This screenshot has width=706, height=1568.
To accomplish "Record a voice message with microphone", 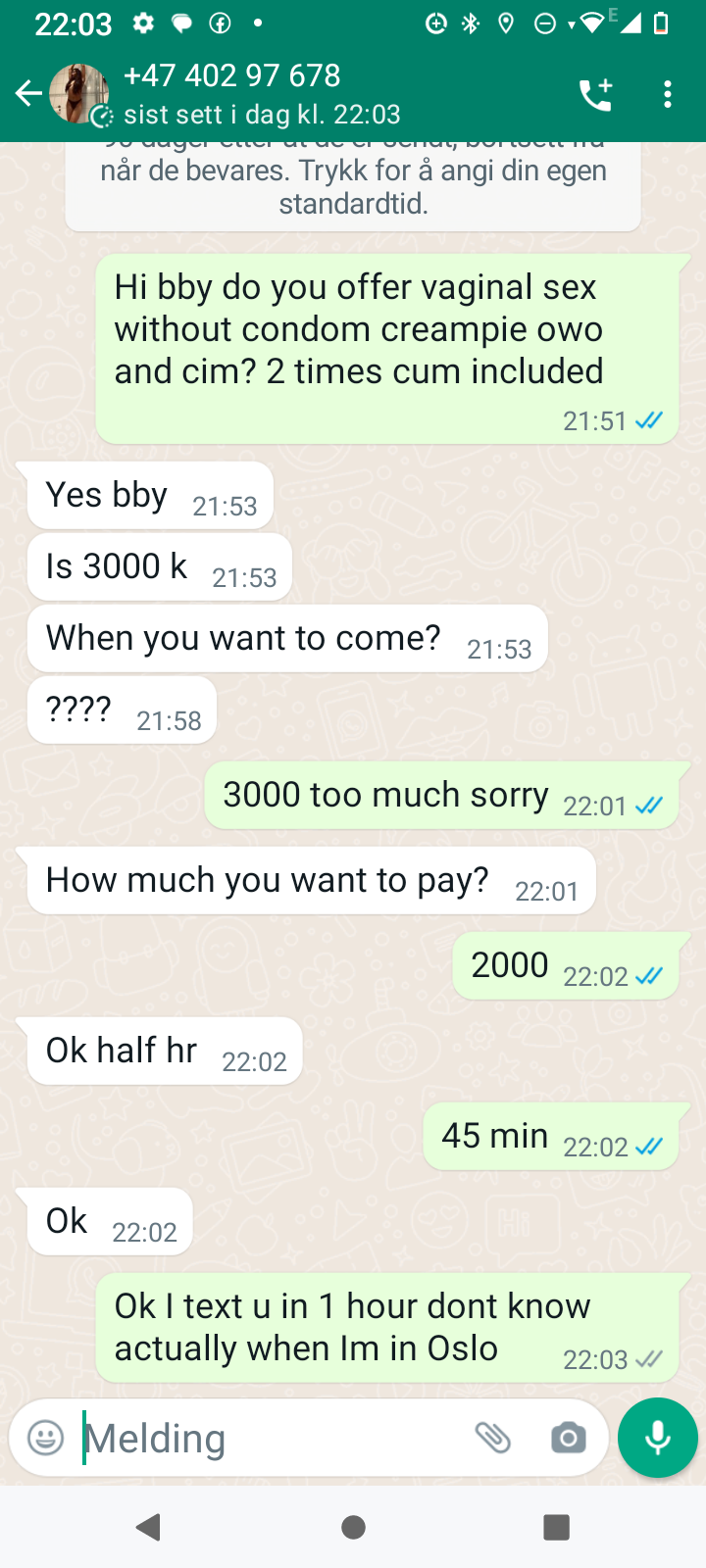I will [658, 1438].
